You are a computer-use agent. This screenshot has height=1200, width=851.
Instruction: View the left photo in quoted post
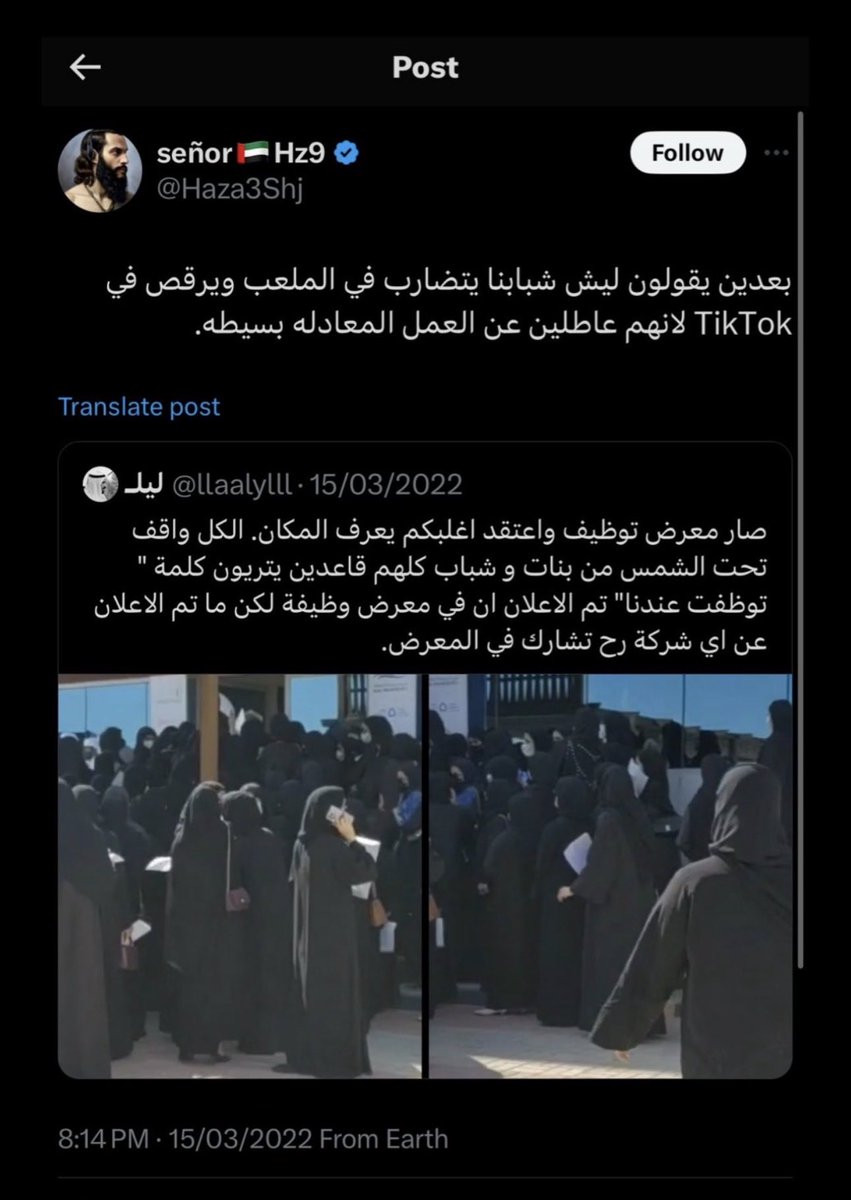[239, 875]
